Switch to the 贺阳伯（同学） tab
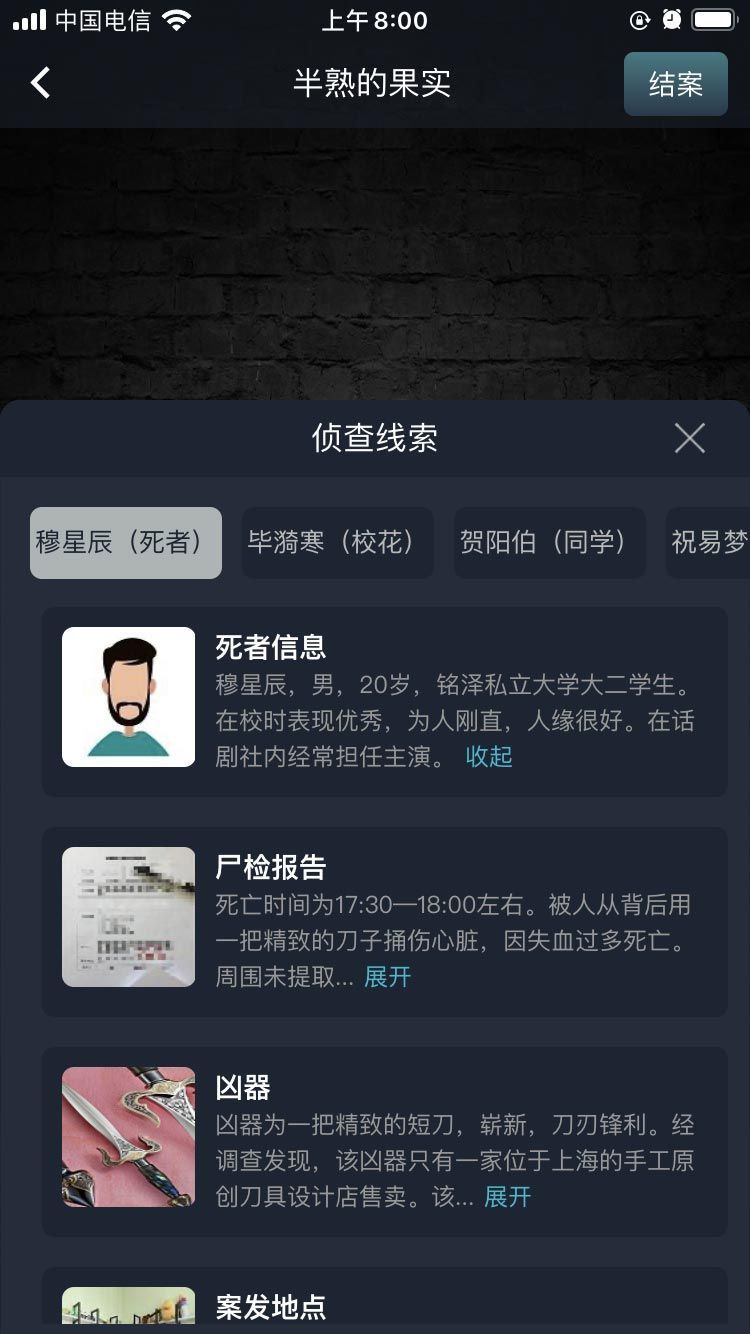 pos(549,542)
